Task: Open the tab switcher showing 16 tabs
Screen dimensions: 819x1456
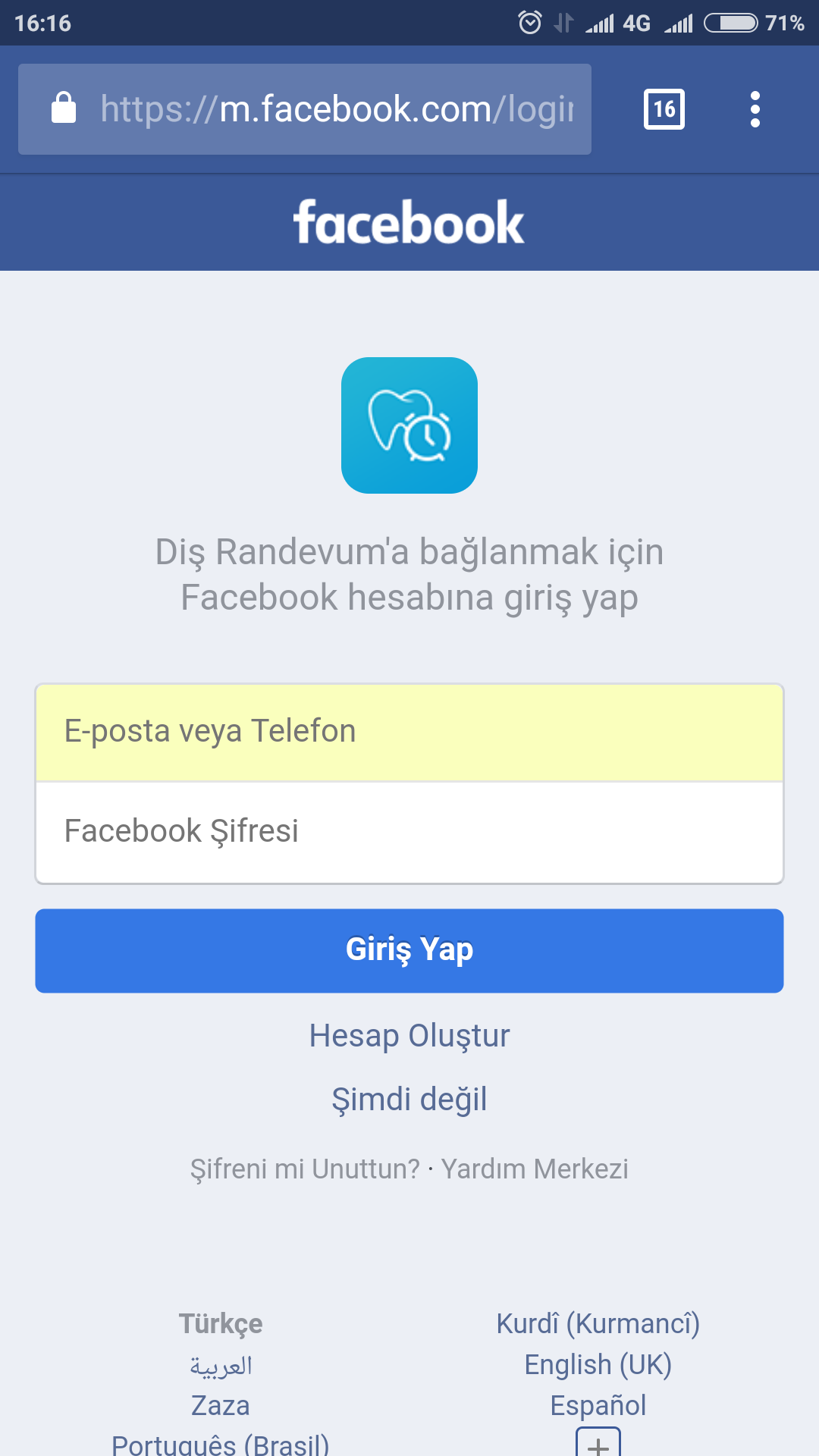Action: point(664,109)
